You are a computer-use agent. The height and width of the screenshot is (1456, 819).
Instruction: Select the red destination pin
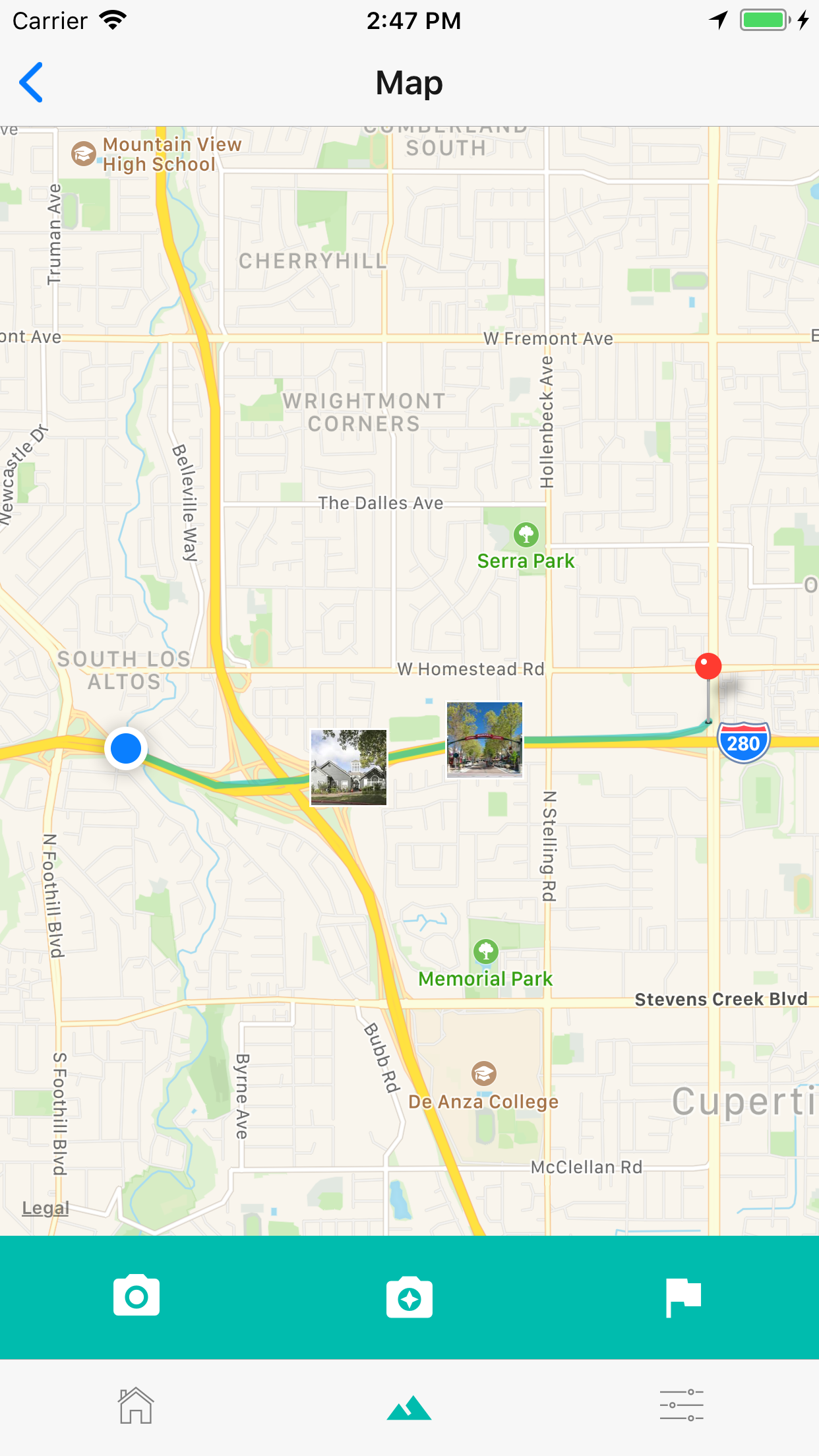pyautogui.click(x=708, y=667)
